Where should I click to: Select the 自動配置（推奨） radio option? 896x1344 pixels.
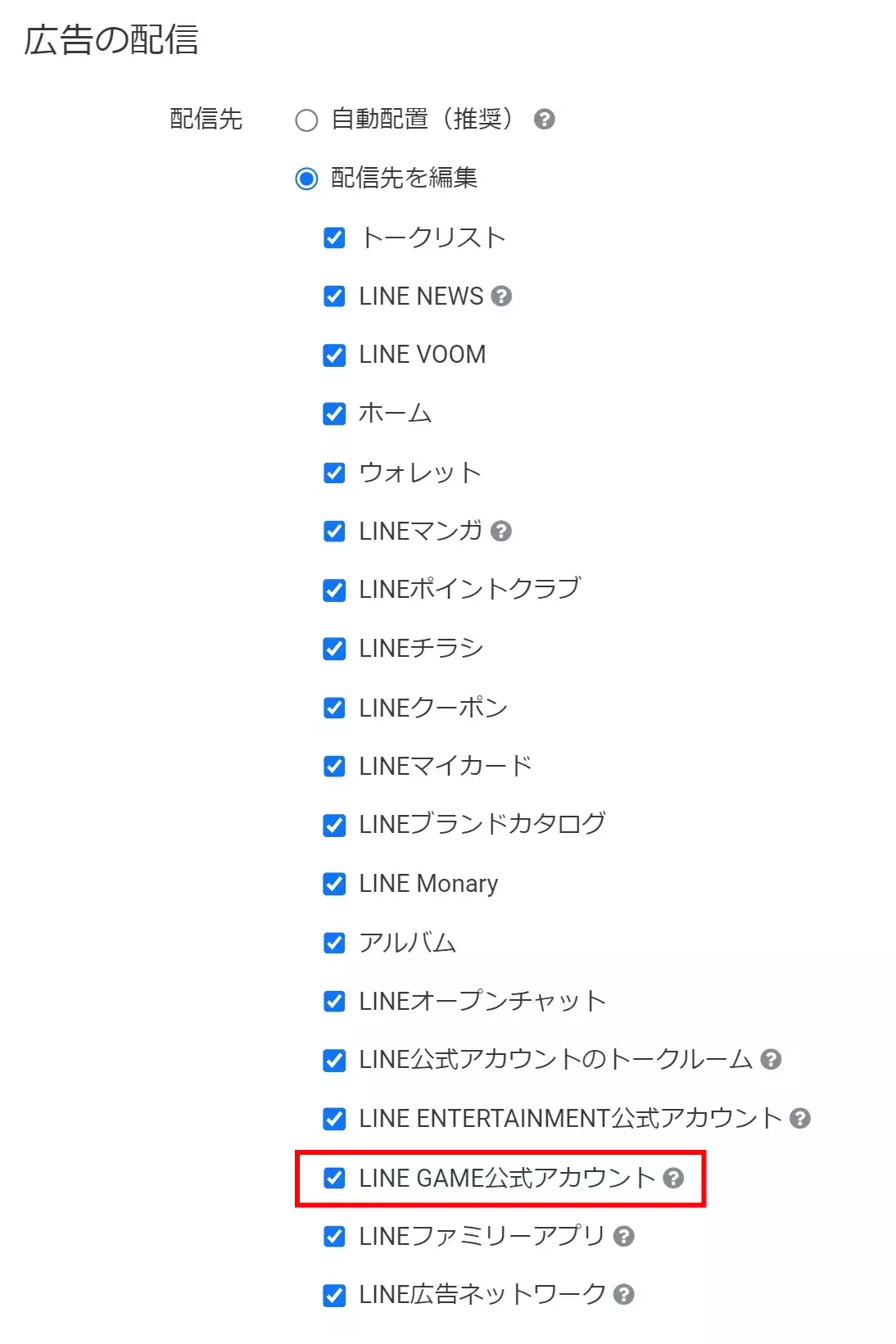(306, 120)
